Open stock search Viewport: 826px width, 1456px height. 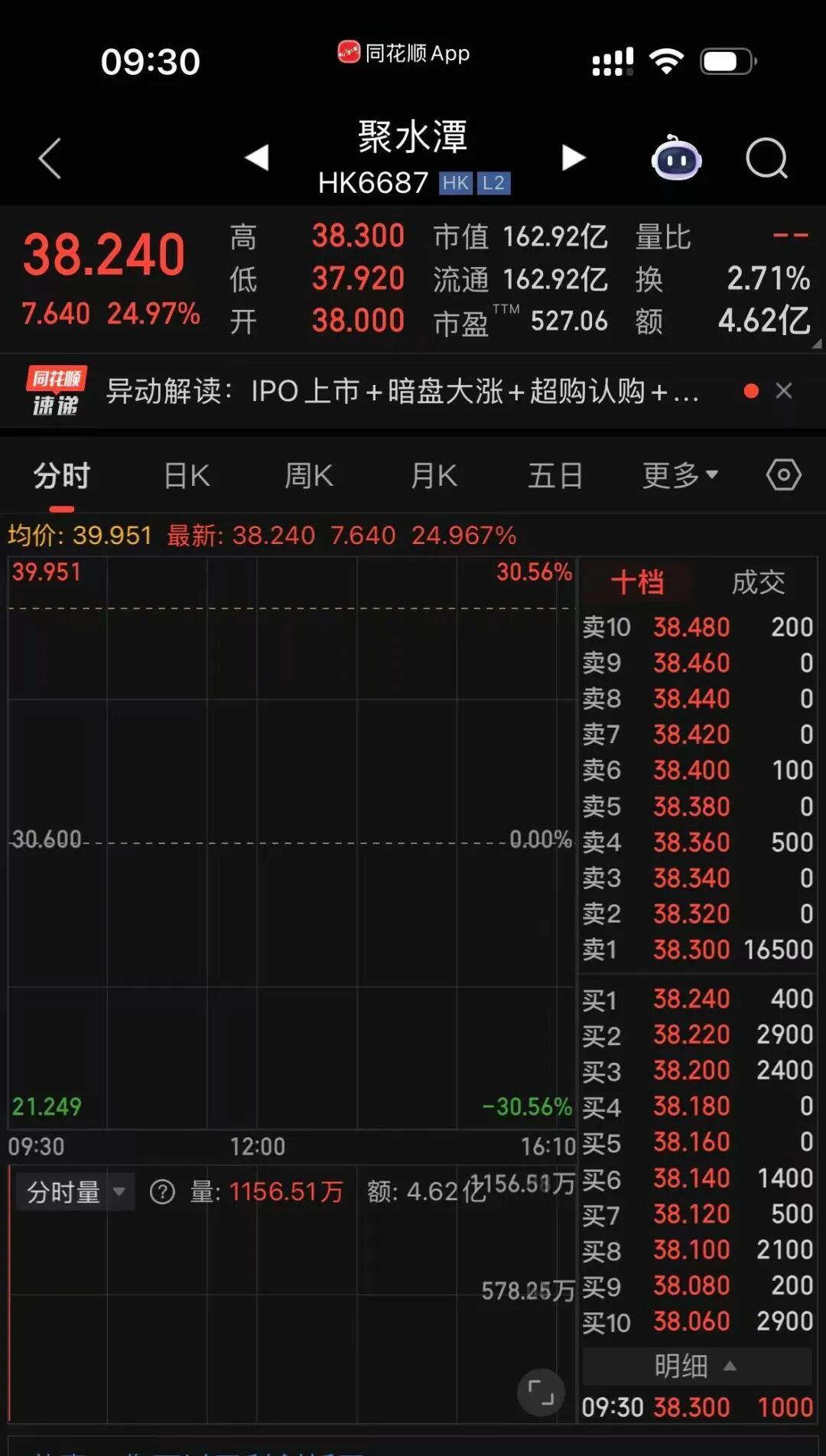766,158
